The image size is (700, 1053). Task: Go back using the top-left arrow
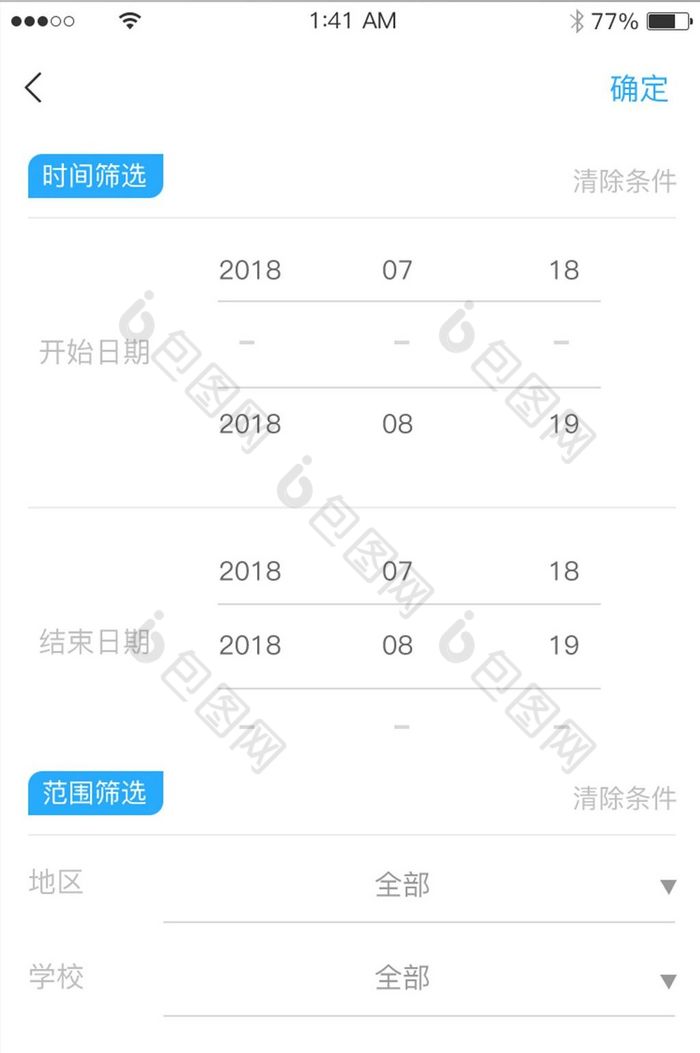tap(34, 88)
